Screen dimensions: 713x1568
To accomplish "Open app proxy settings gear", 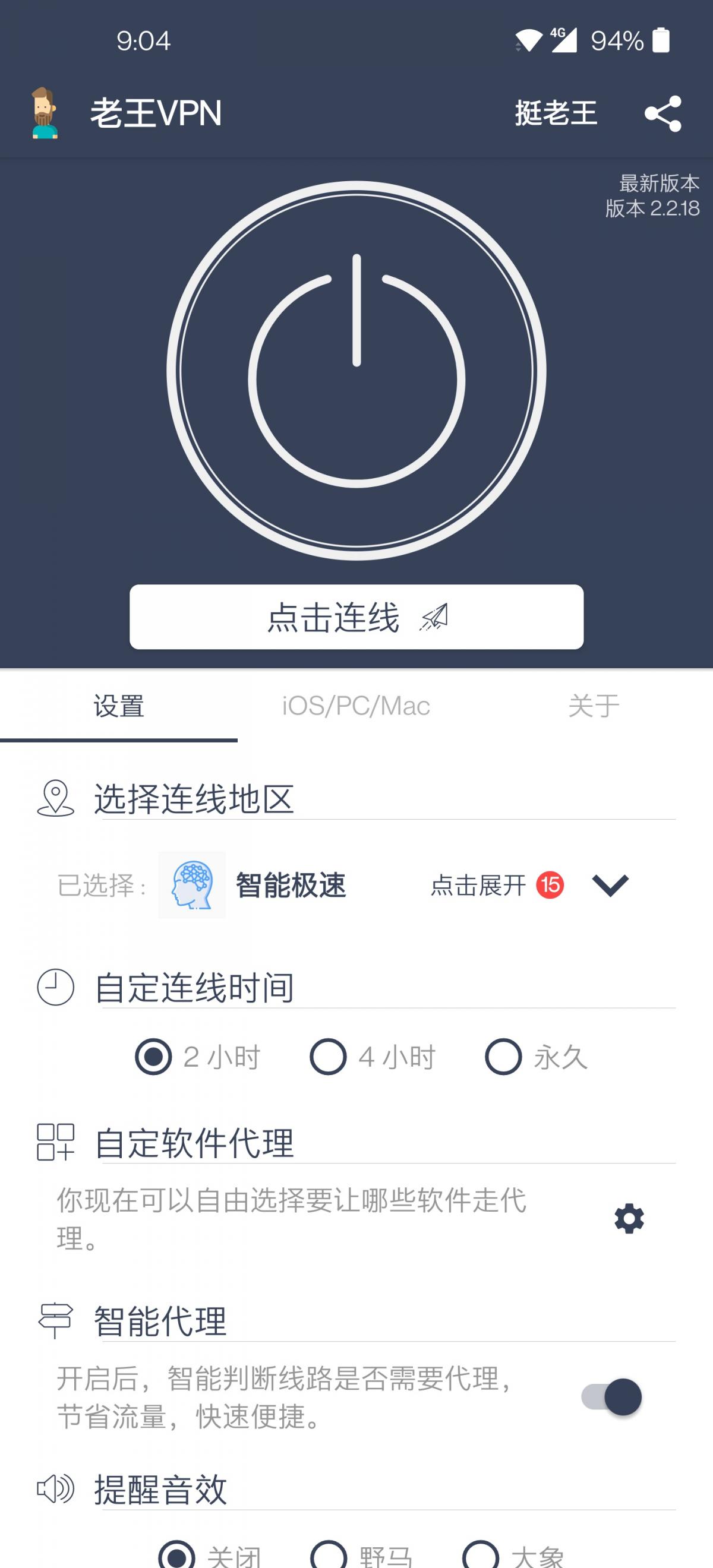I will tap(629, 1219).
